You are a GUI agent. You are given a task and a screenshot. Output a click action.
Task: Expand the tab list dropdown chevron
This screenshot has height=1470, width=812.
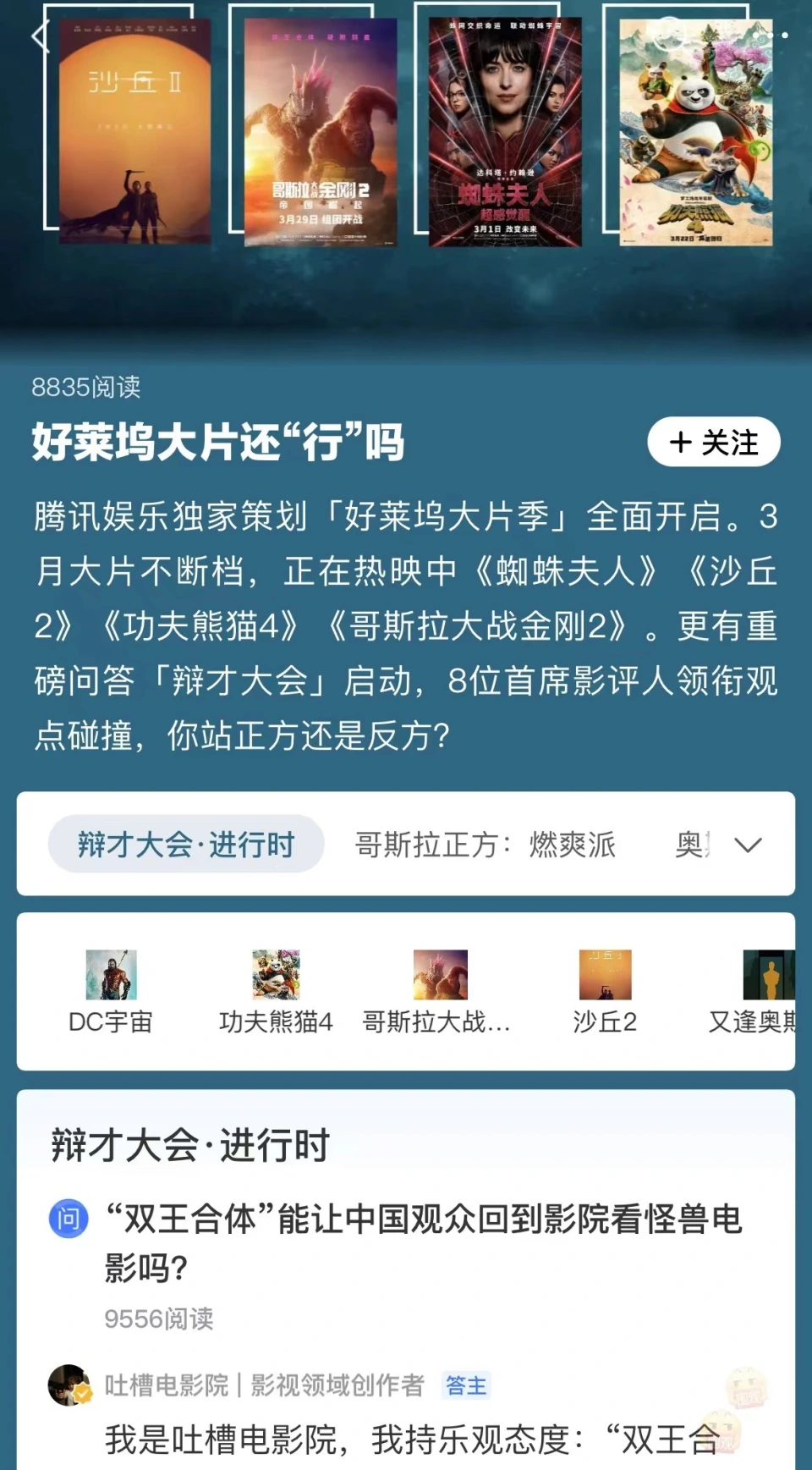click(x=749, y=845)
